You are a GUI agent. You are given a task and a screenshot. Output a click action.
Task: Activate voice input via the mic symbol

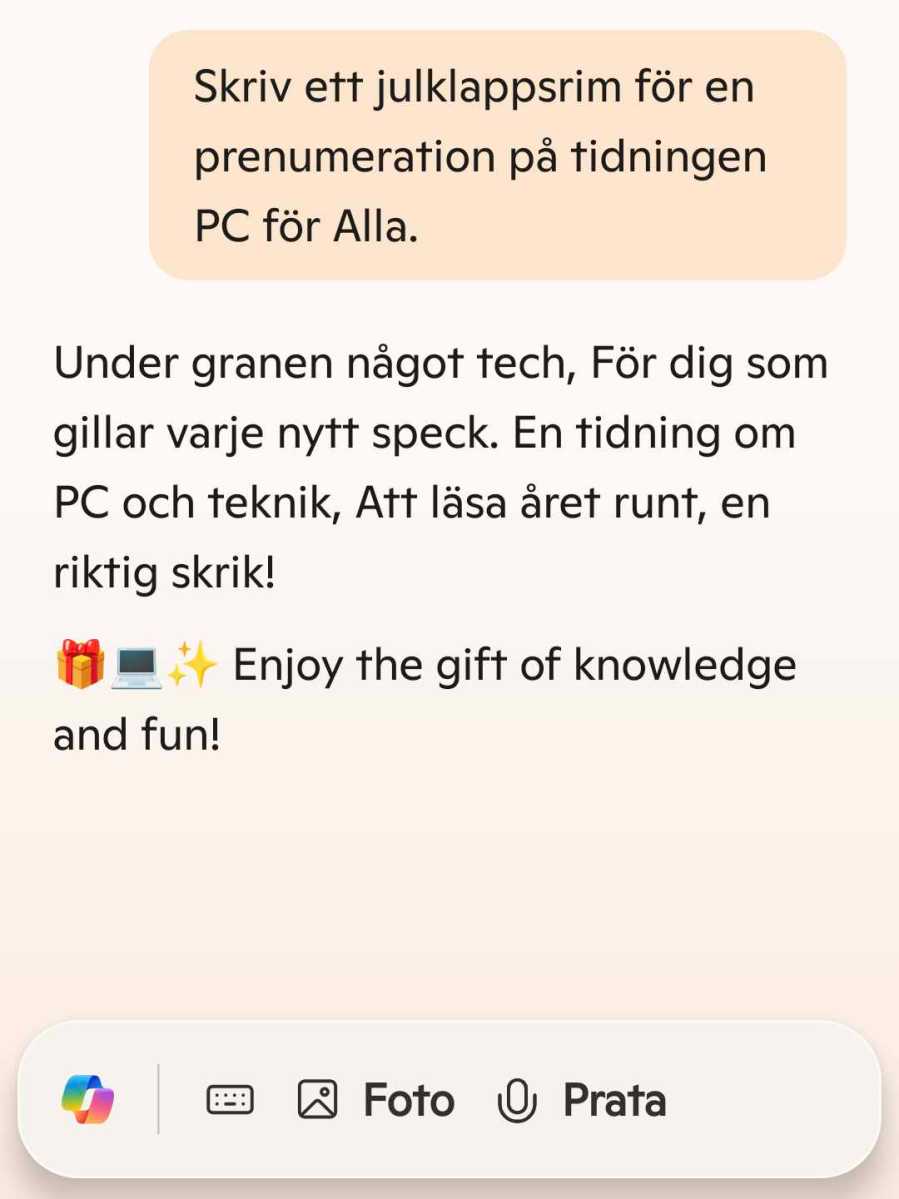click(x=516, y=1099)
